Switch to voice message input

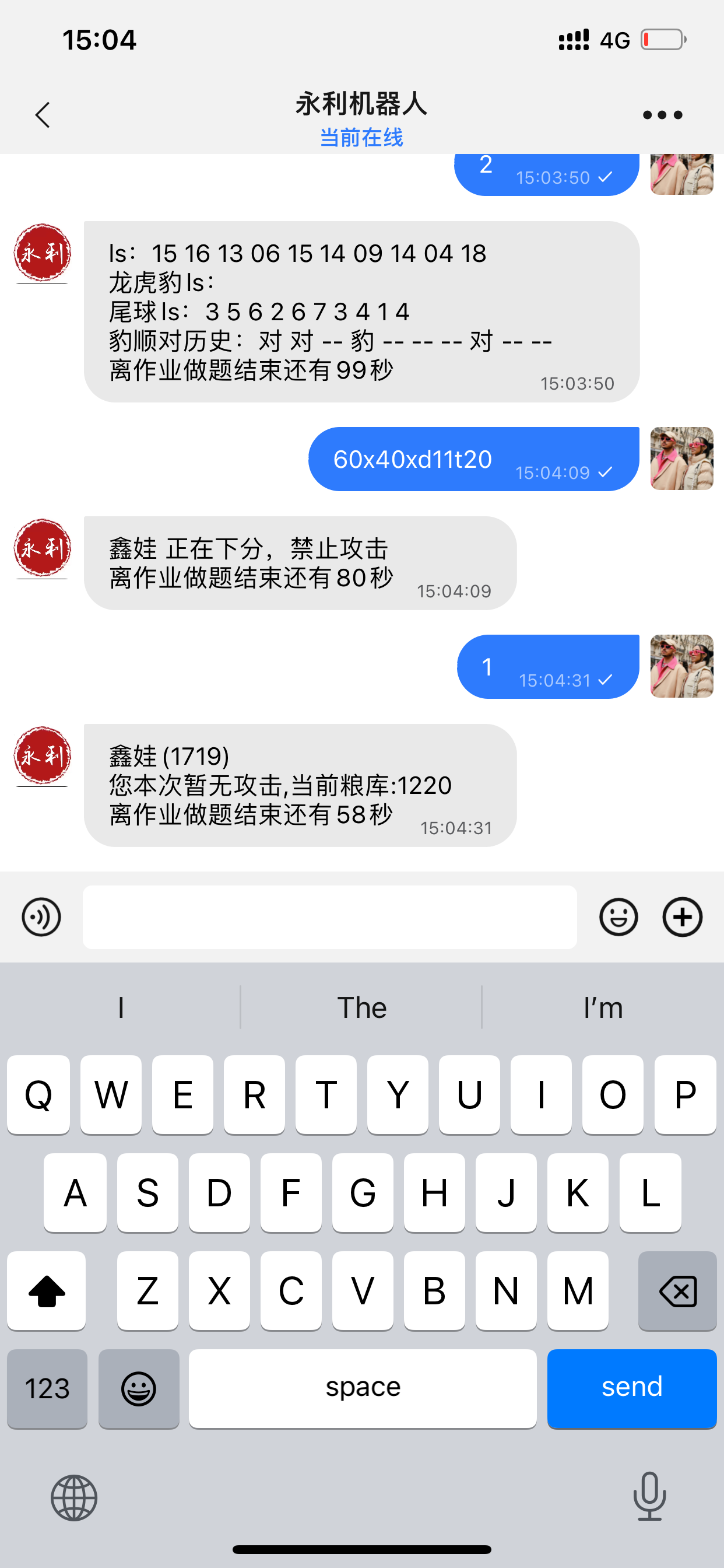click(41, 916)
